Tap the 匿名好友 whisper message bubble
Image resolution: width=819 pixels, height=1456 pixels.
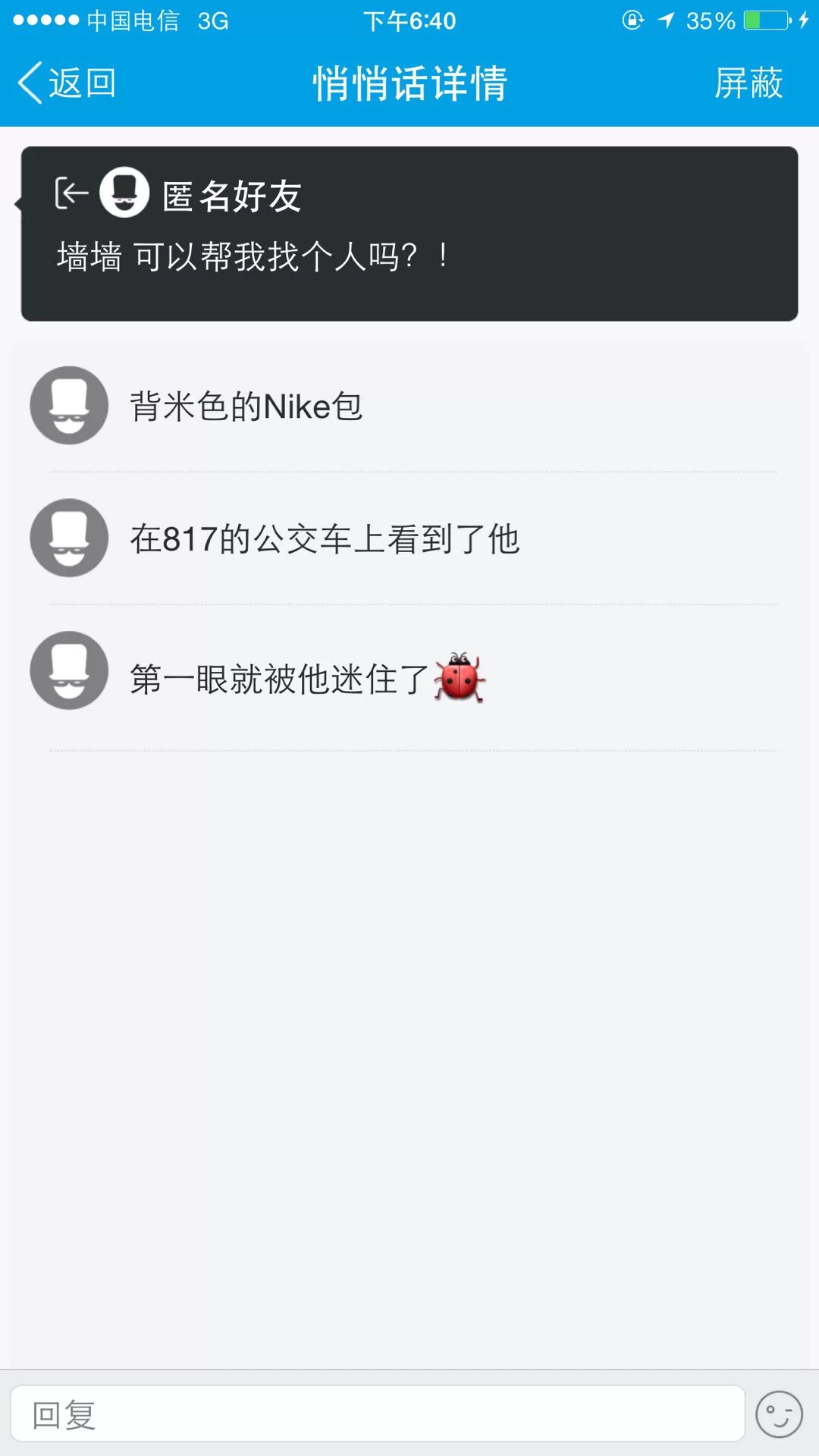(409, 234)
